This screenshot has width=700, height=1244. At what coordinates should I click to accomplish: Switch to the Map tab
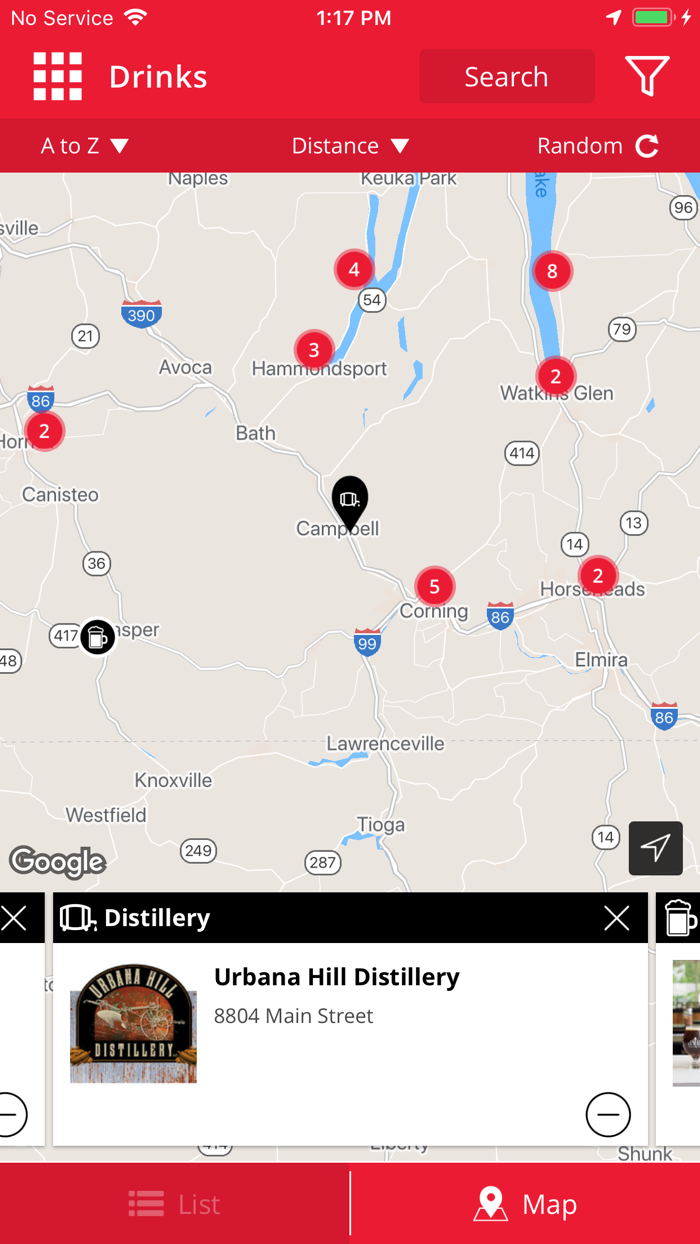click(x=526, y=1204)
